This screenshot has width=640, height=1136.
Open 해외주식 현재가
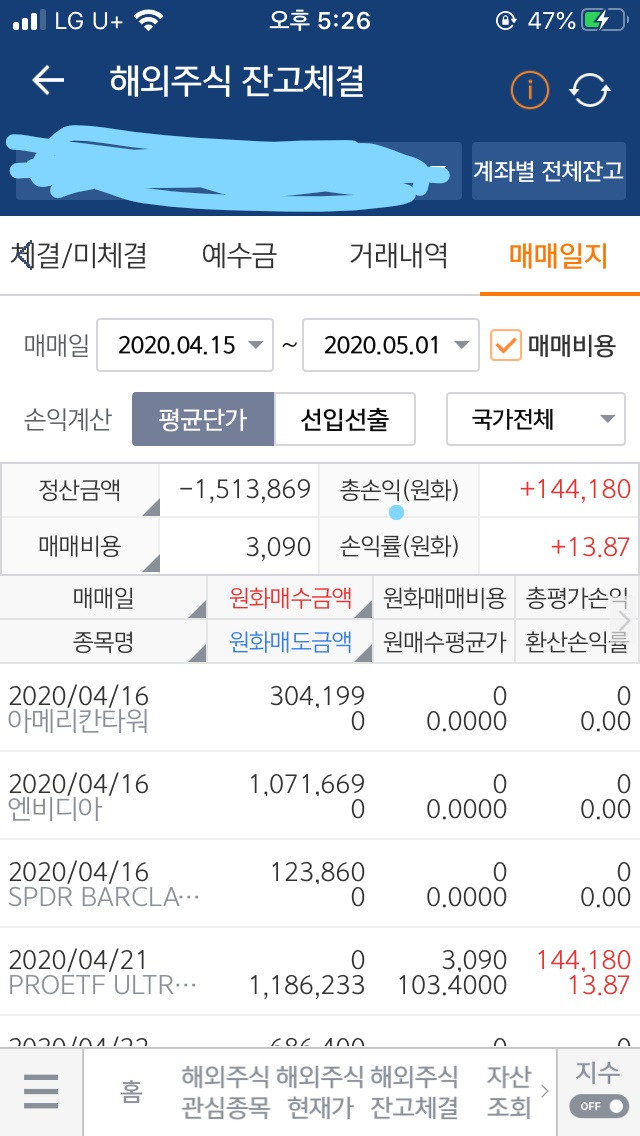click(320, 1092)
